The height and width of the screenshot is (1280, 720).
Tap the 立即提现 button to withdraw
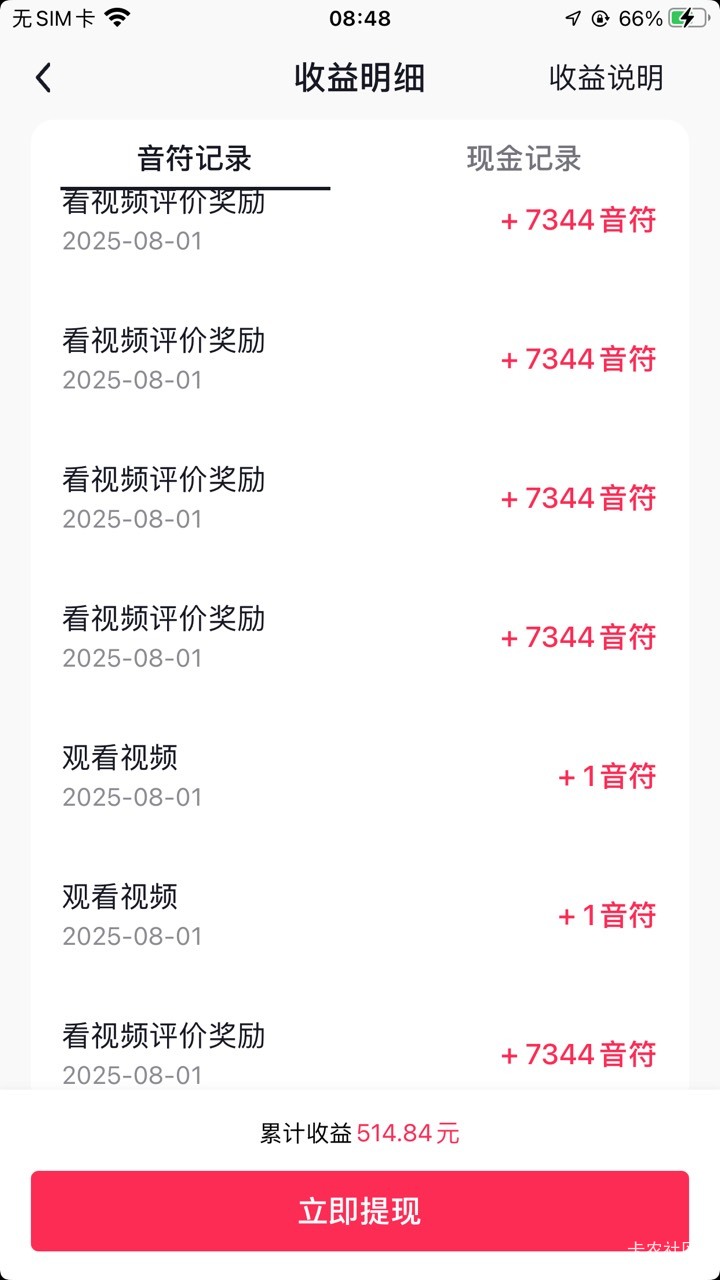pos(360,1211)
